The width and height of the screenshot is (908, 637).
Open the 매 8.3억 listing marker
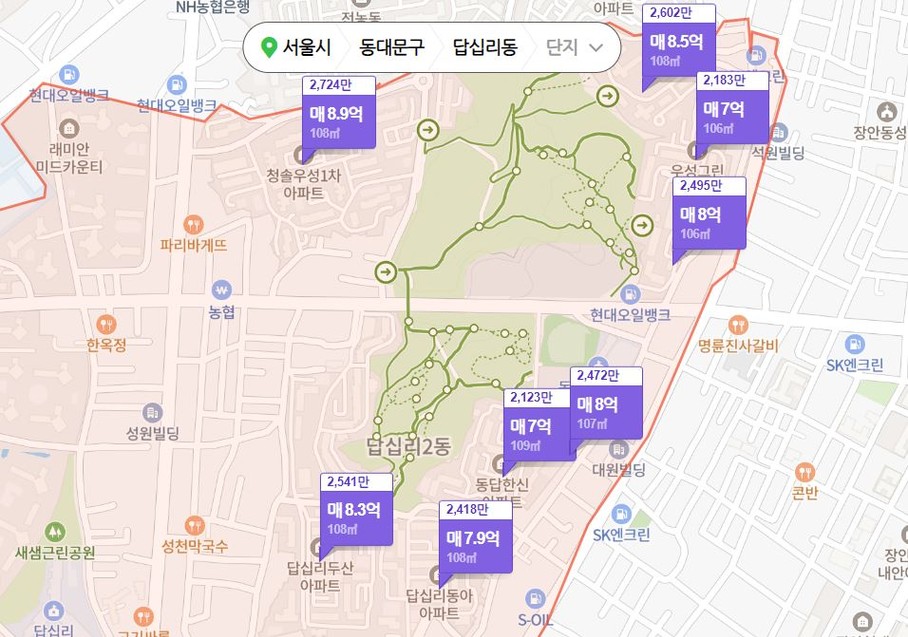click(x=356, y=516)
